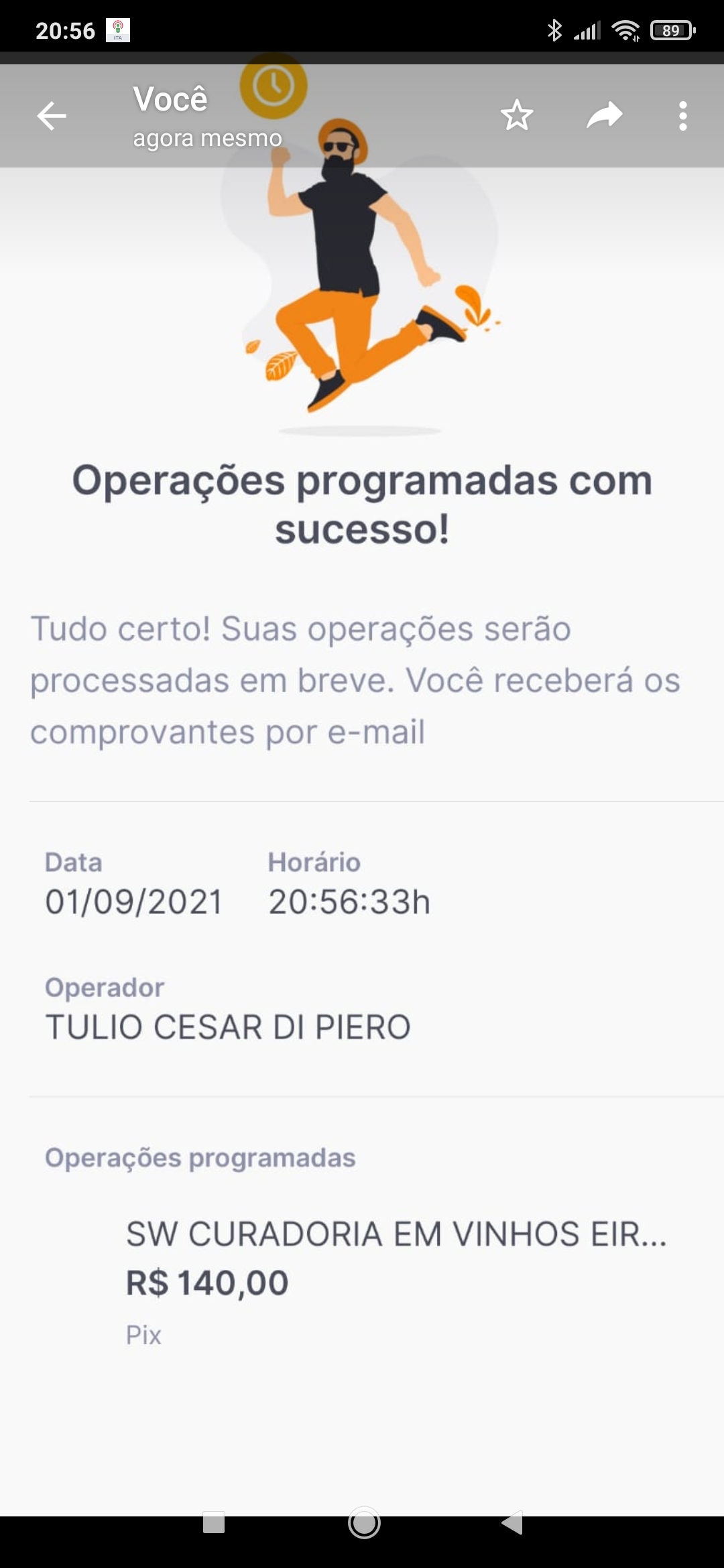Star this image message

(x=517, y=116)
